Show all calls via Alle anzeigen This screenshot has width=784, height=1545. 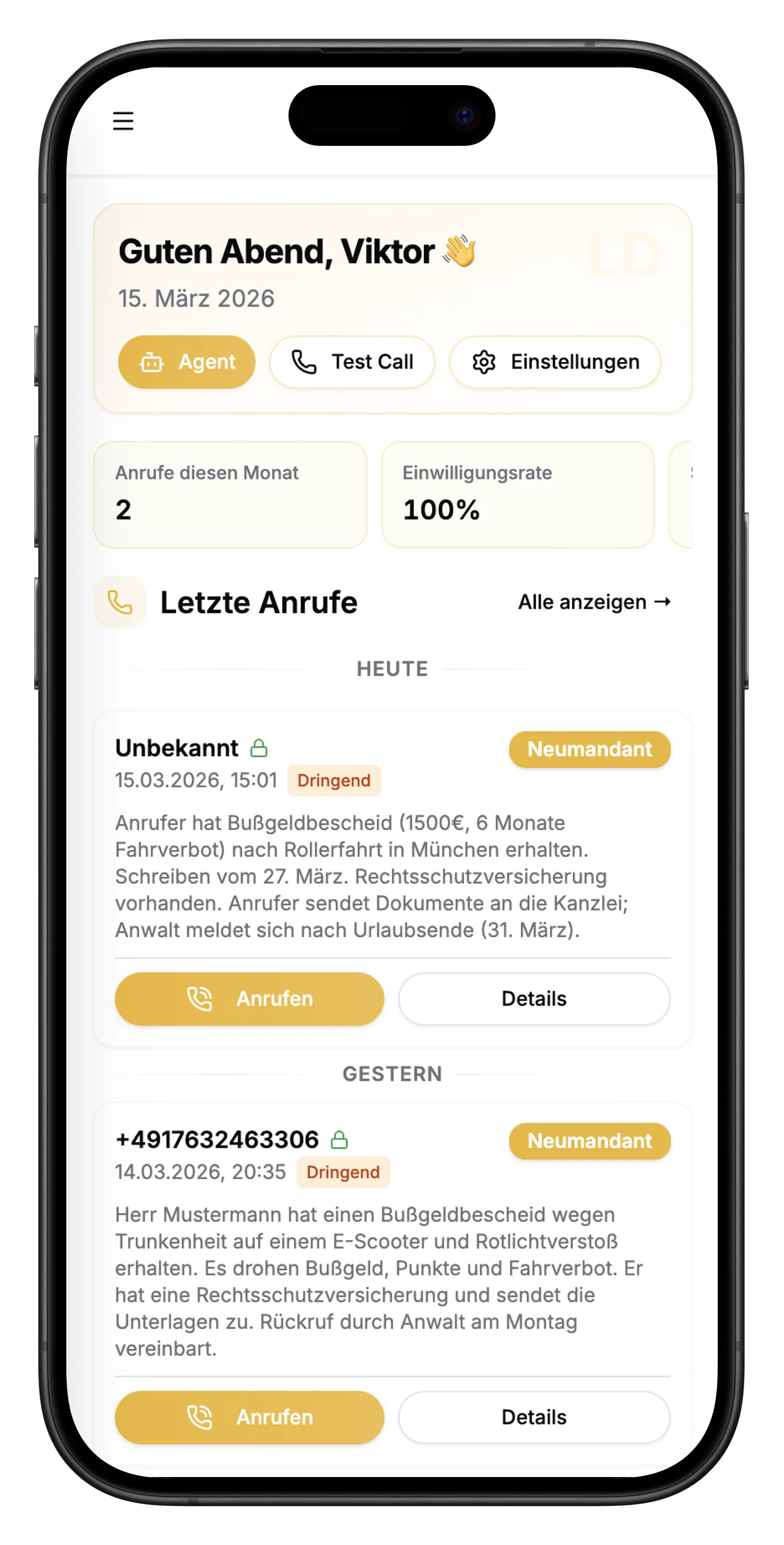point(594,602)
